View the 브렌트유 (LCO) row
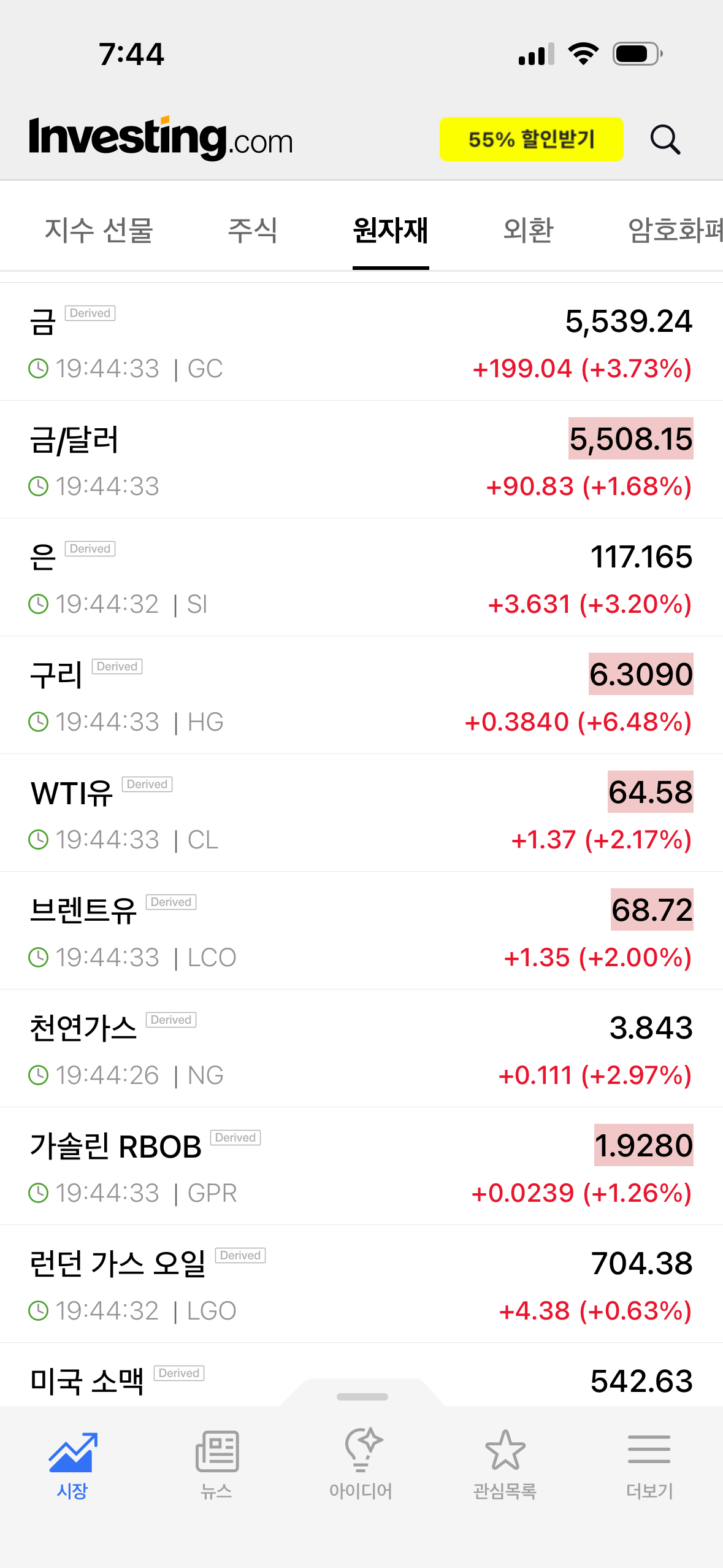Image resolution: width=723 pixels, height=1568 pixels. (x=361, y=931)
